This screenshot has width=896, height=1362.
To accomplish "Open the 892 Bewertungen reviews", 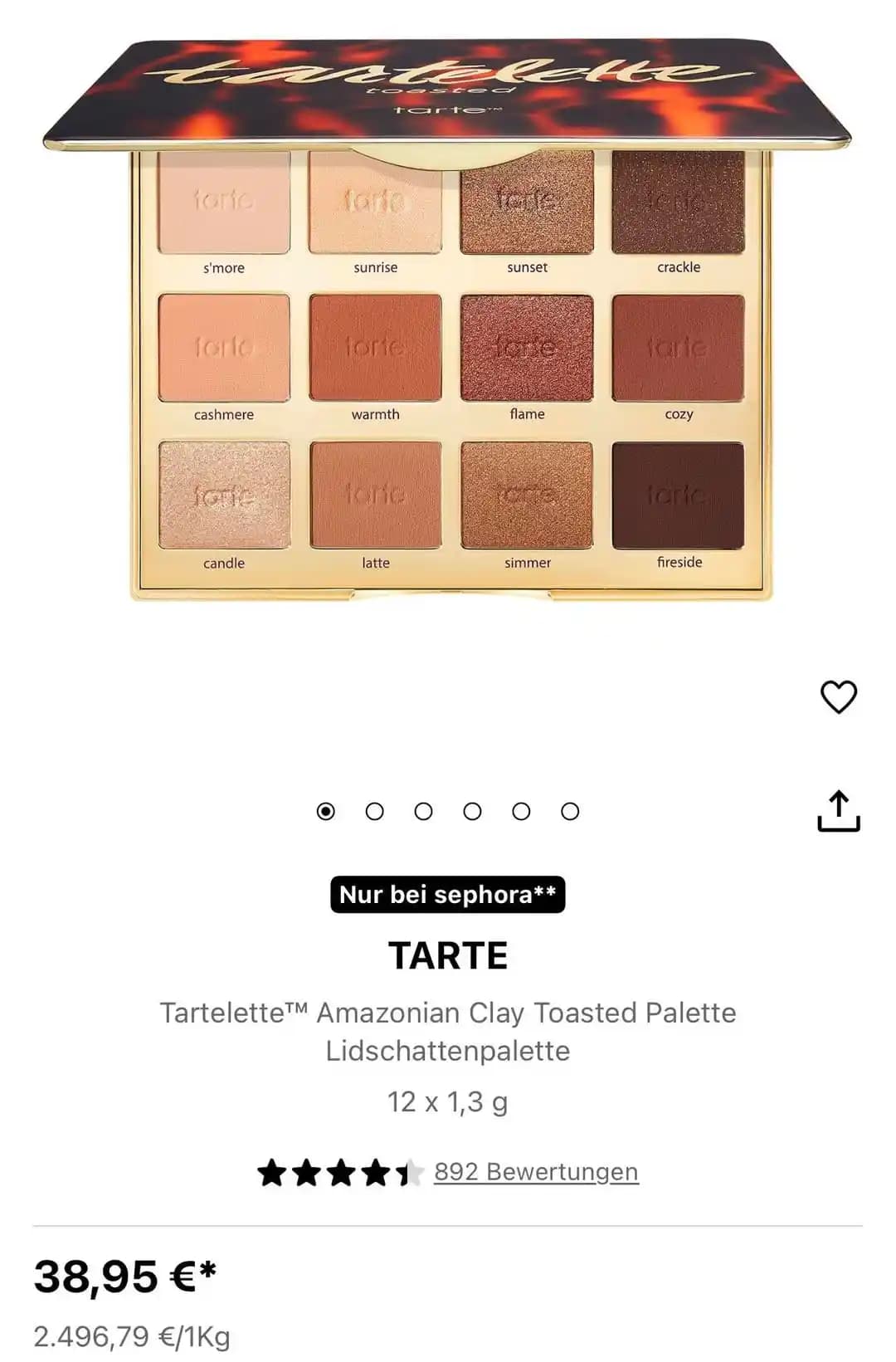I will pos(535,1172).
